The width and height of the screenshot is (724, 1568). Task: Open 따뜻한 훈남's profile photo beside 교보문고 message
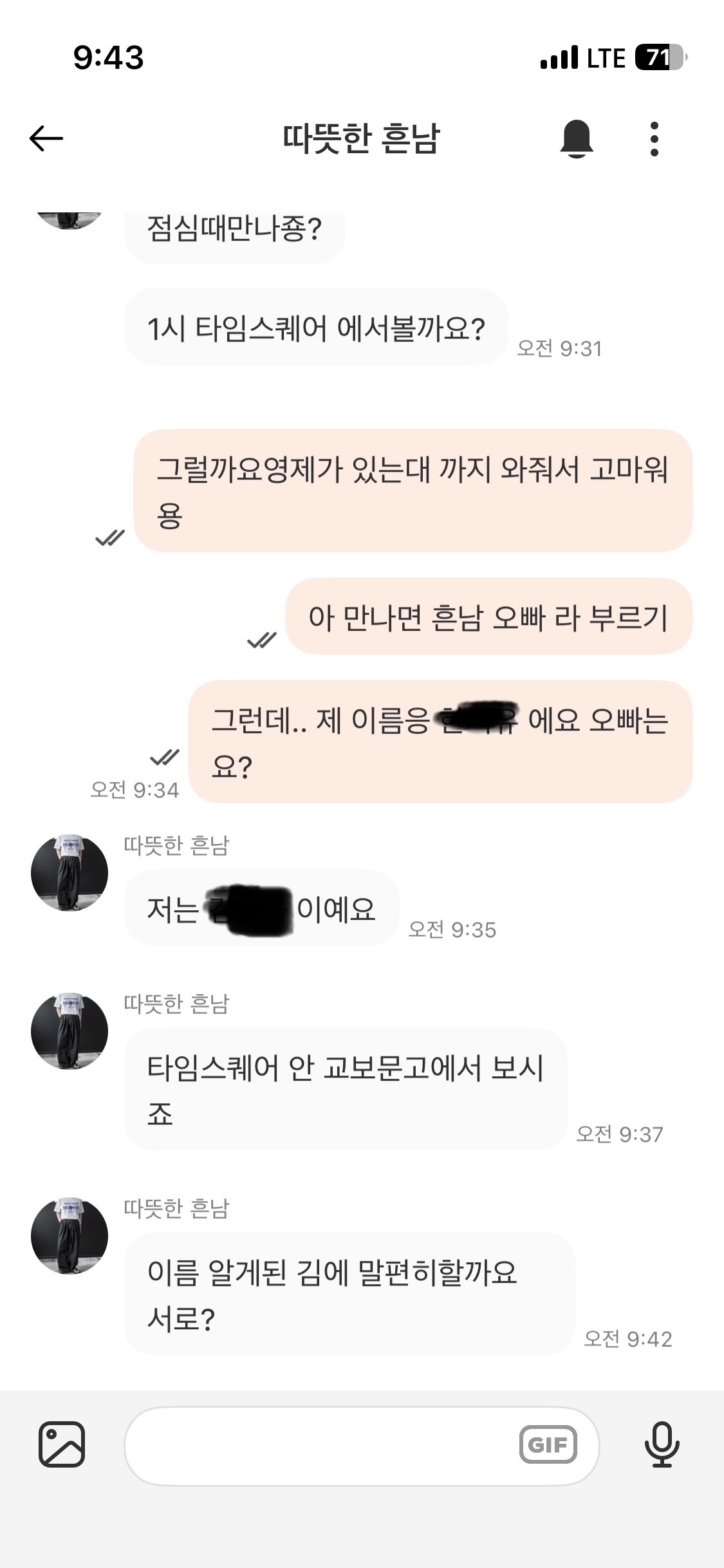coord(70,1031)
